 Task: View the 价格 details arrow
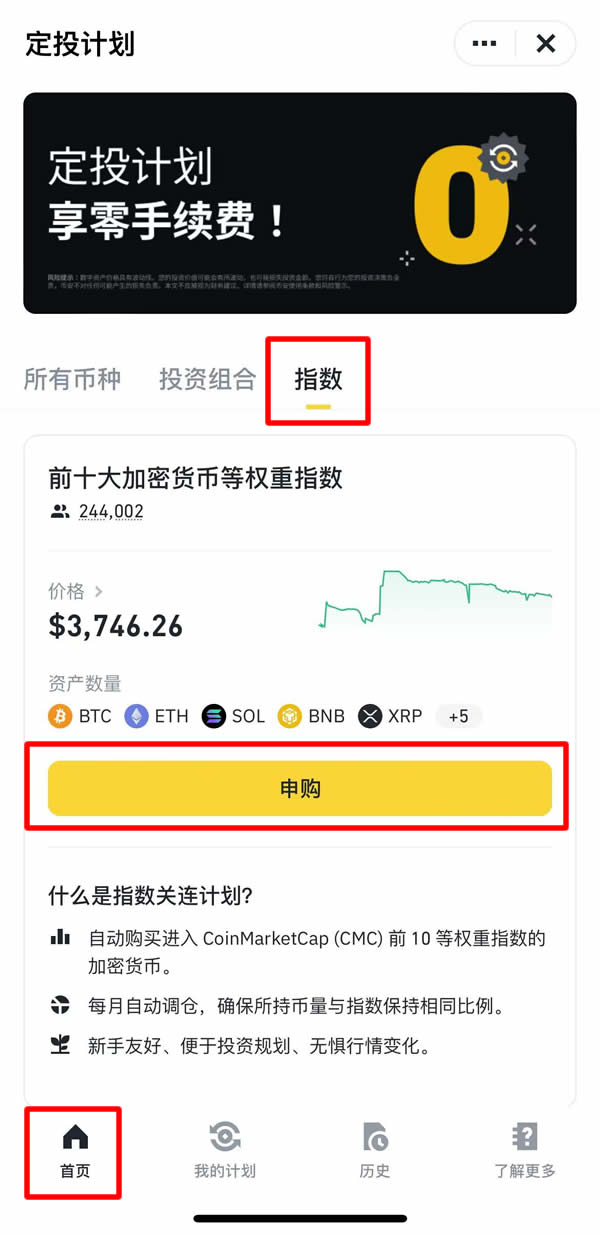(x=99, y=591)
